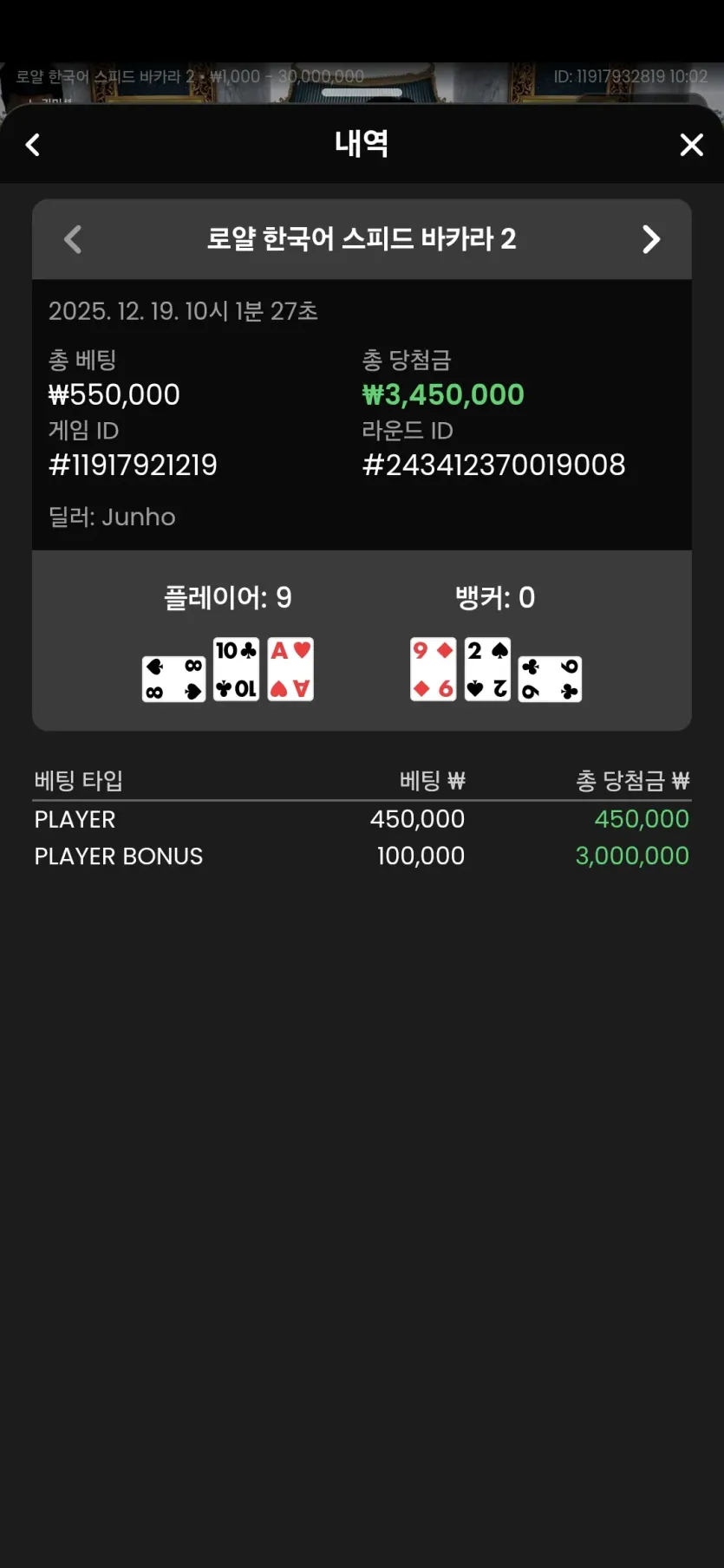Image resolution: width=724 pixels, height=1568 pixels.
Task: Show the previous game history record
Action: point(74,239)
